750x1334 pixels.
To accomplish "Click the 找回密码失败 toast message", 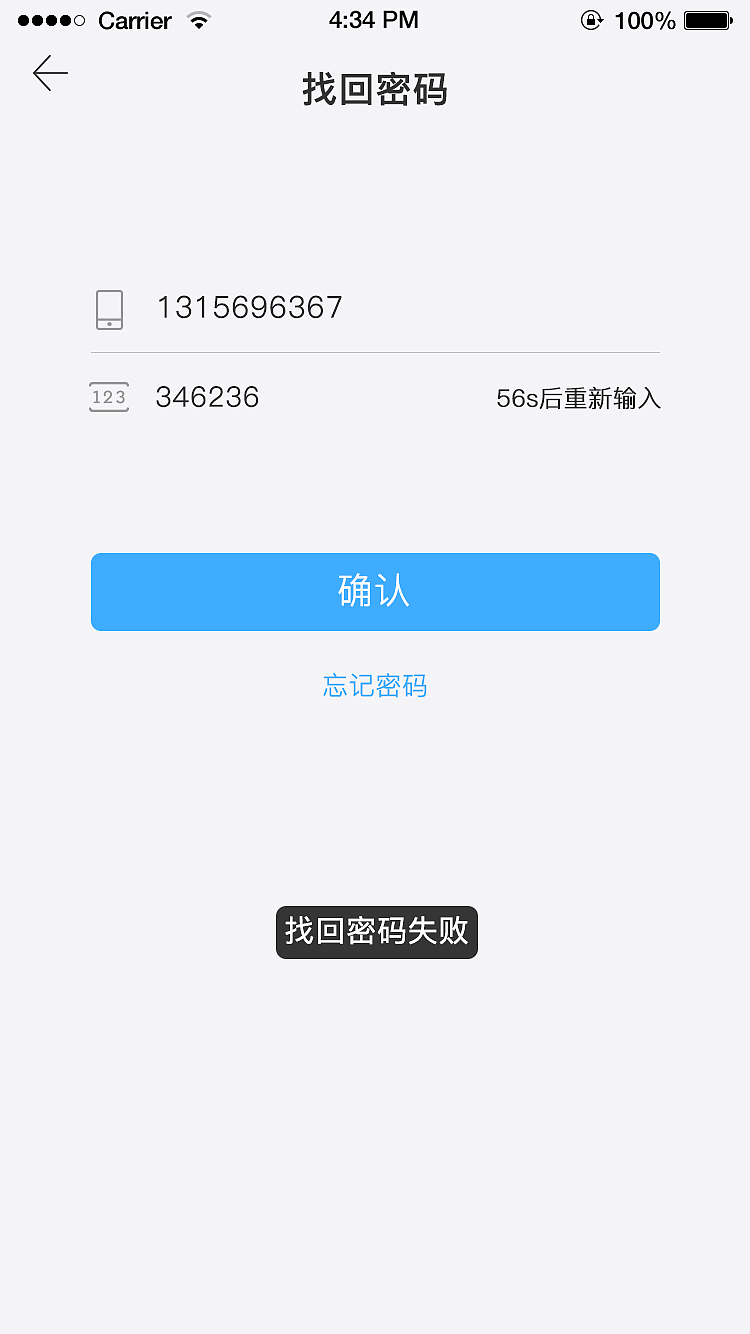I will pyautogui.click(x=376, y=932).
